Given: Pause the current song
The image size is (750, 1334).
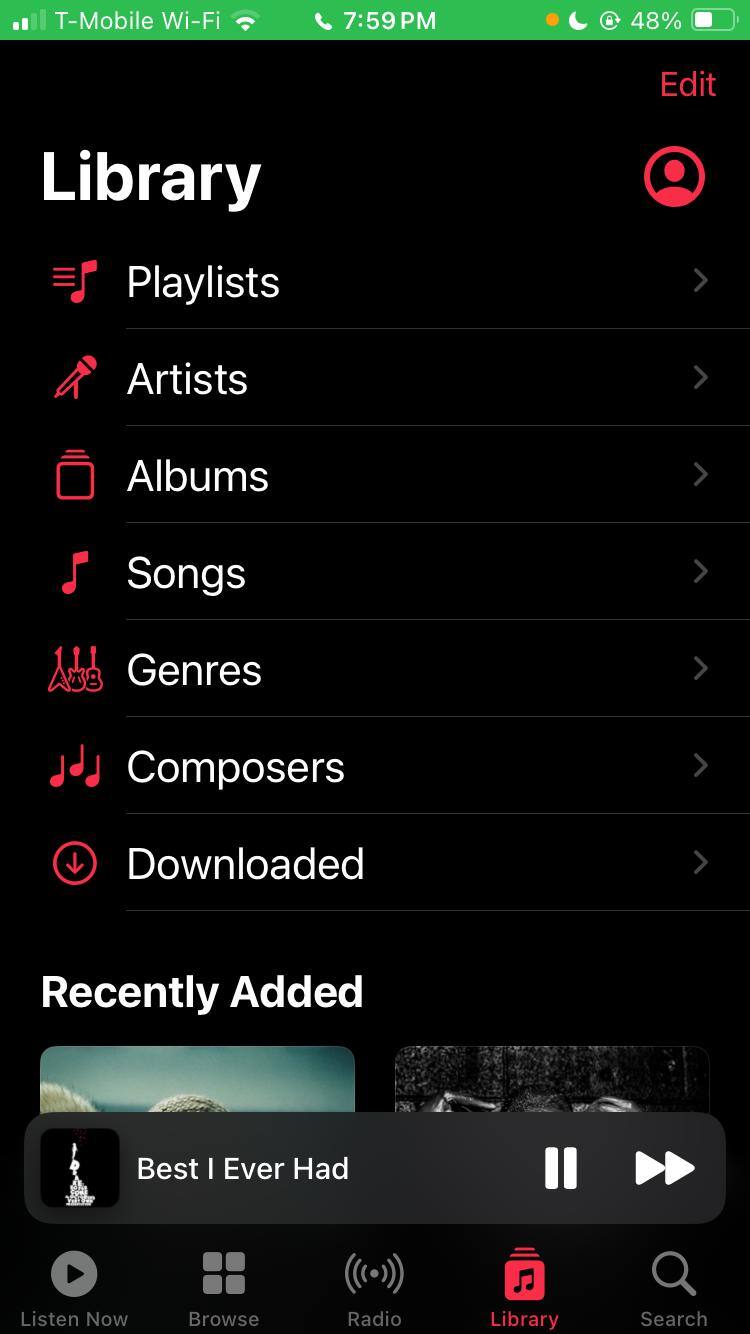Looking at the screenshot, I should [561, 1168].
